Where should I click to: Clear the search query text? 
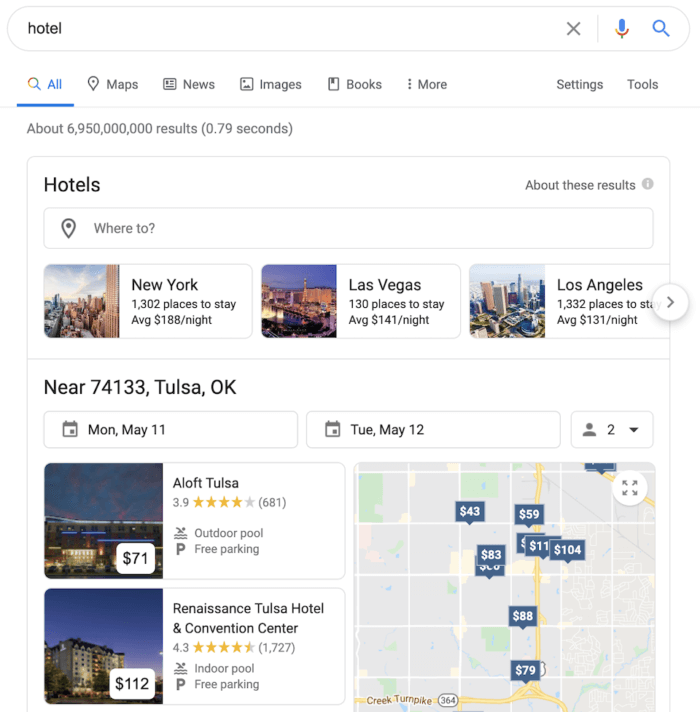coord(573,29)
